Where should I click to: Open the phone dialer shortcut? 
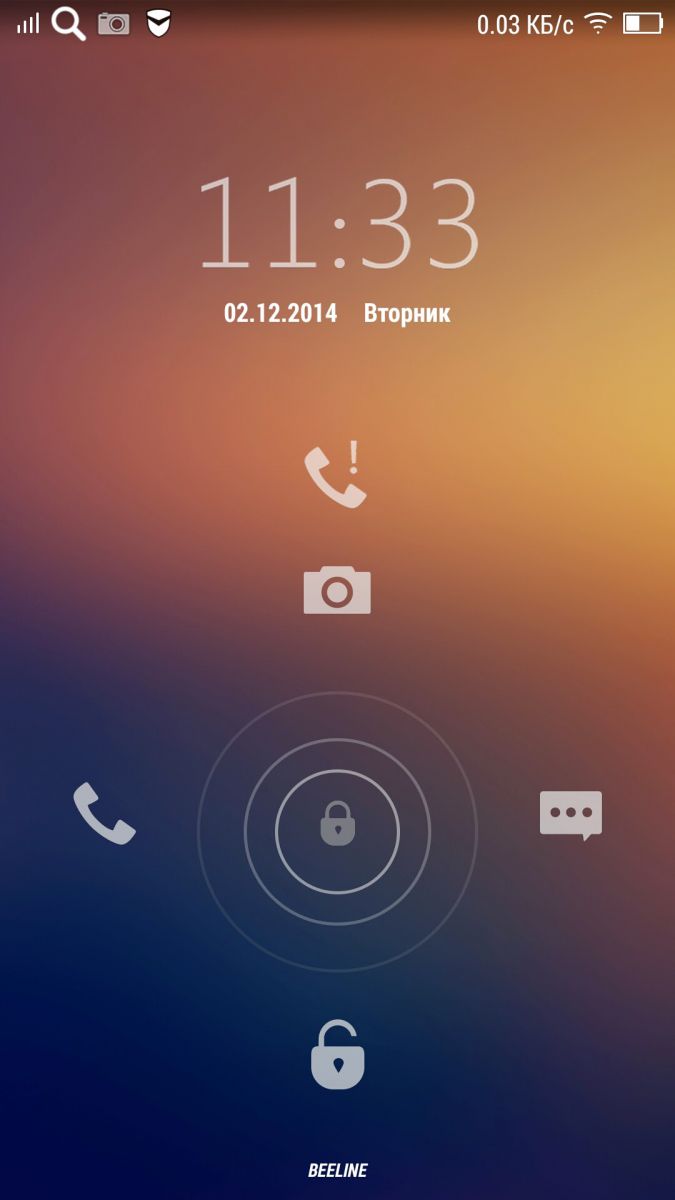tap(104, 814)
